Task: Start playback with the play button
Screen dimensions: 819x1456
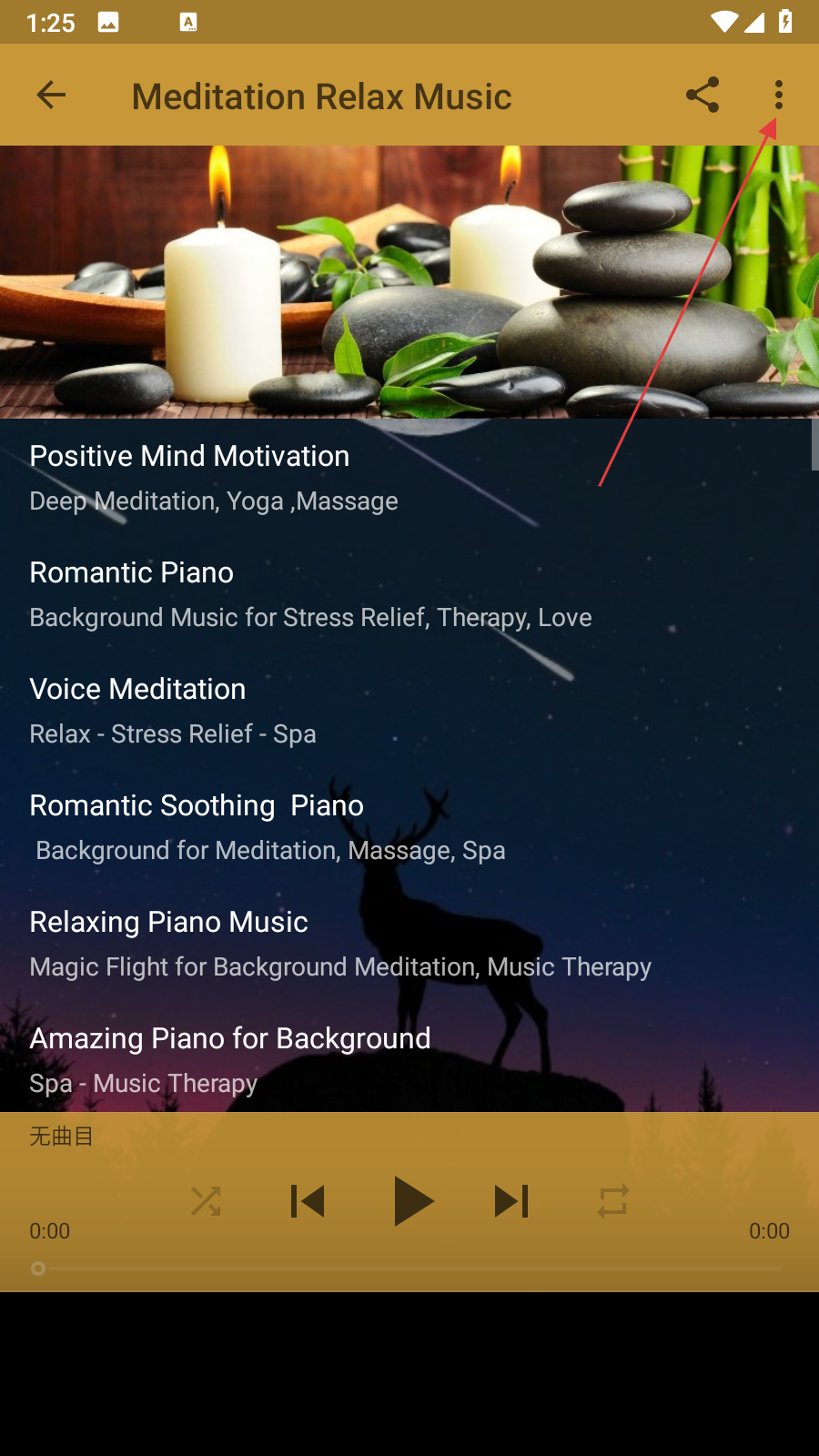Action: point(412,1201)
